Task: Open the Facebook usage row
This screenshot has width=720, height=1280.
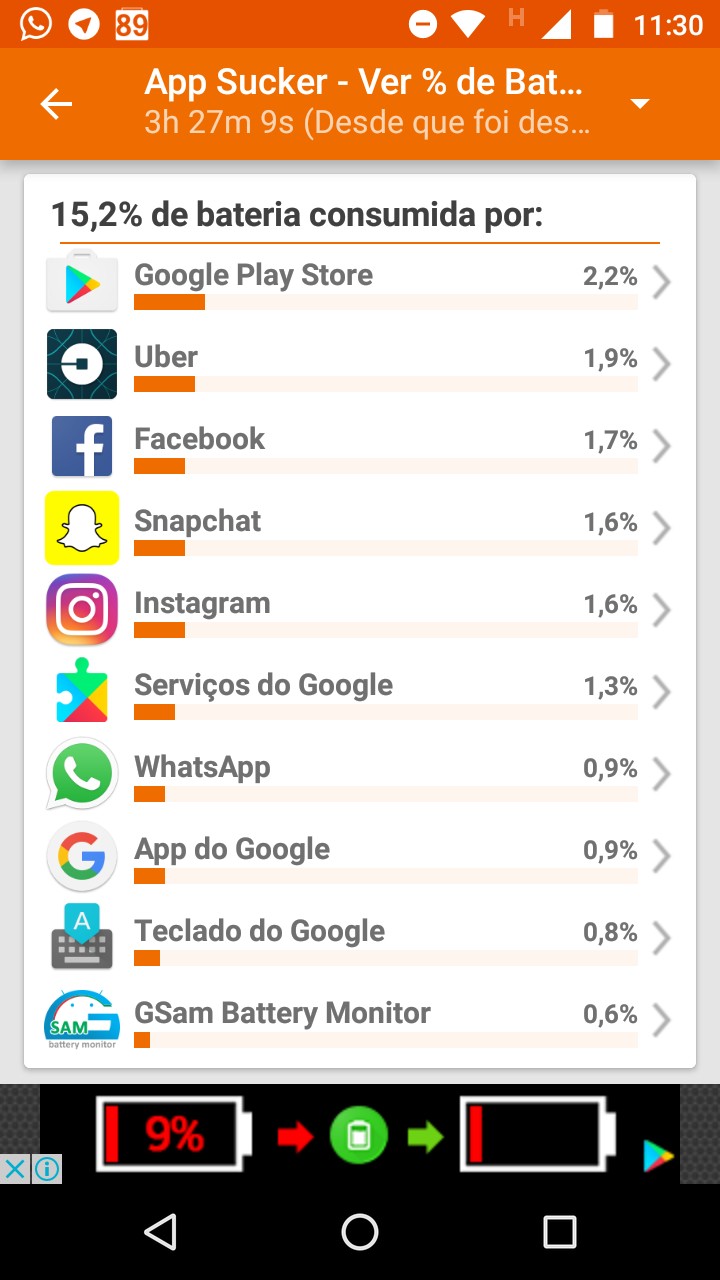Action: [360, 446]
